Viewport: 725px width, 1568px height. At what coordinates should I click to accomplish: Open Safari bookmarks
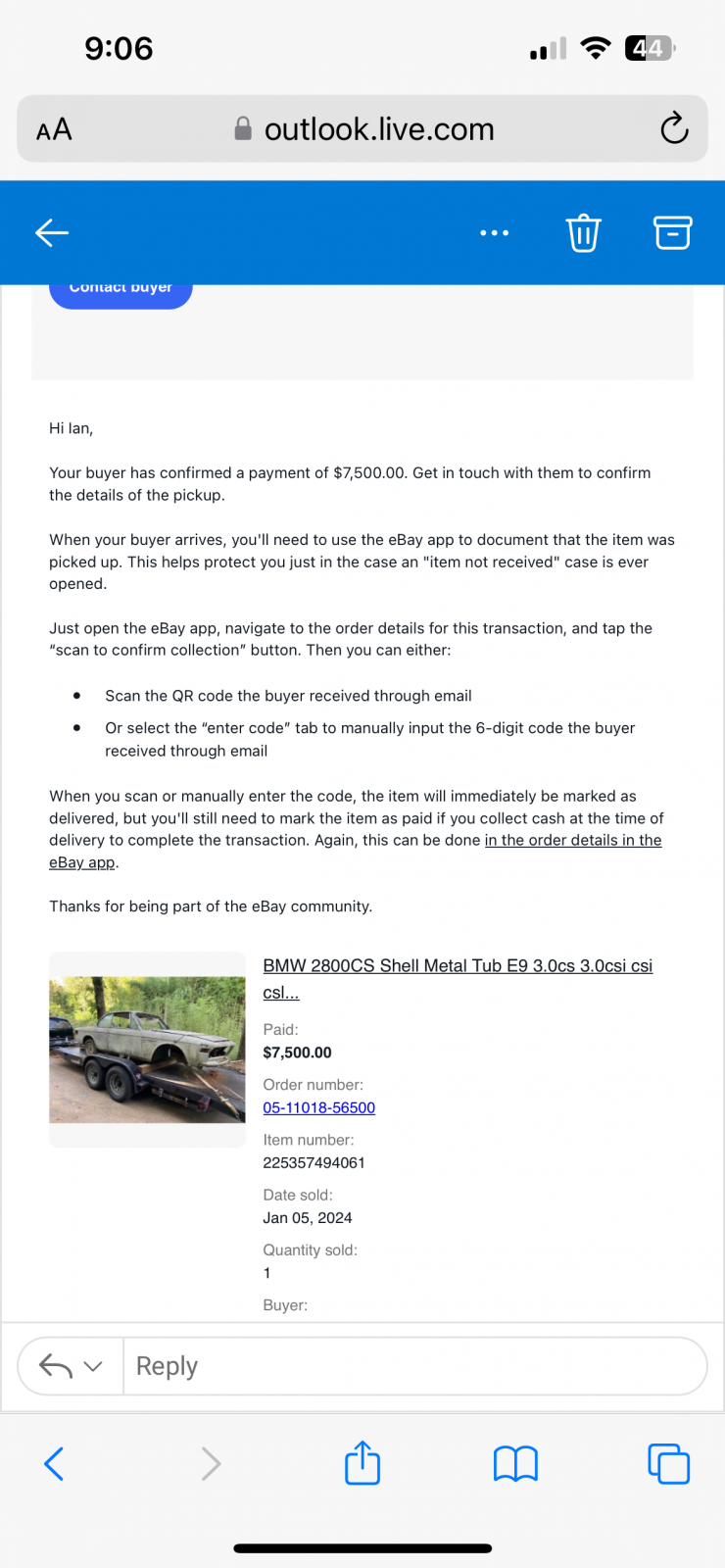(x=515, y=1464)
